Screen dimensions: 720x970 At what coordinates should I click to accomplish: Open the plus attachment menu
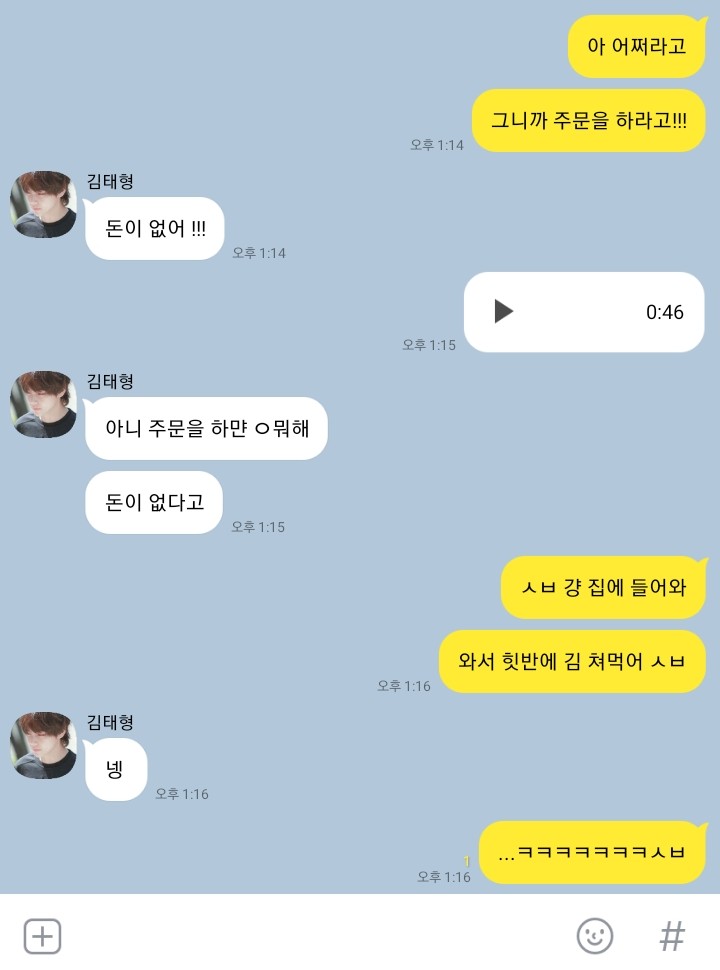coord(42,936)
